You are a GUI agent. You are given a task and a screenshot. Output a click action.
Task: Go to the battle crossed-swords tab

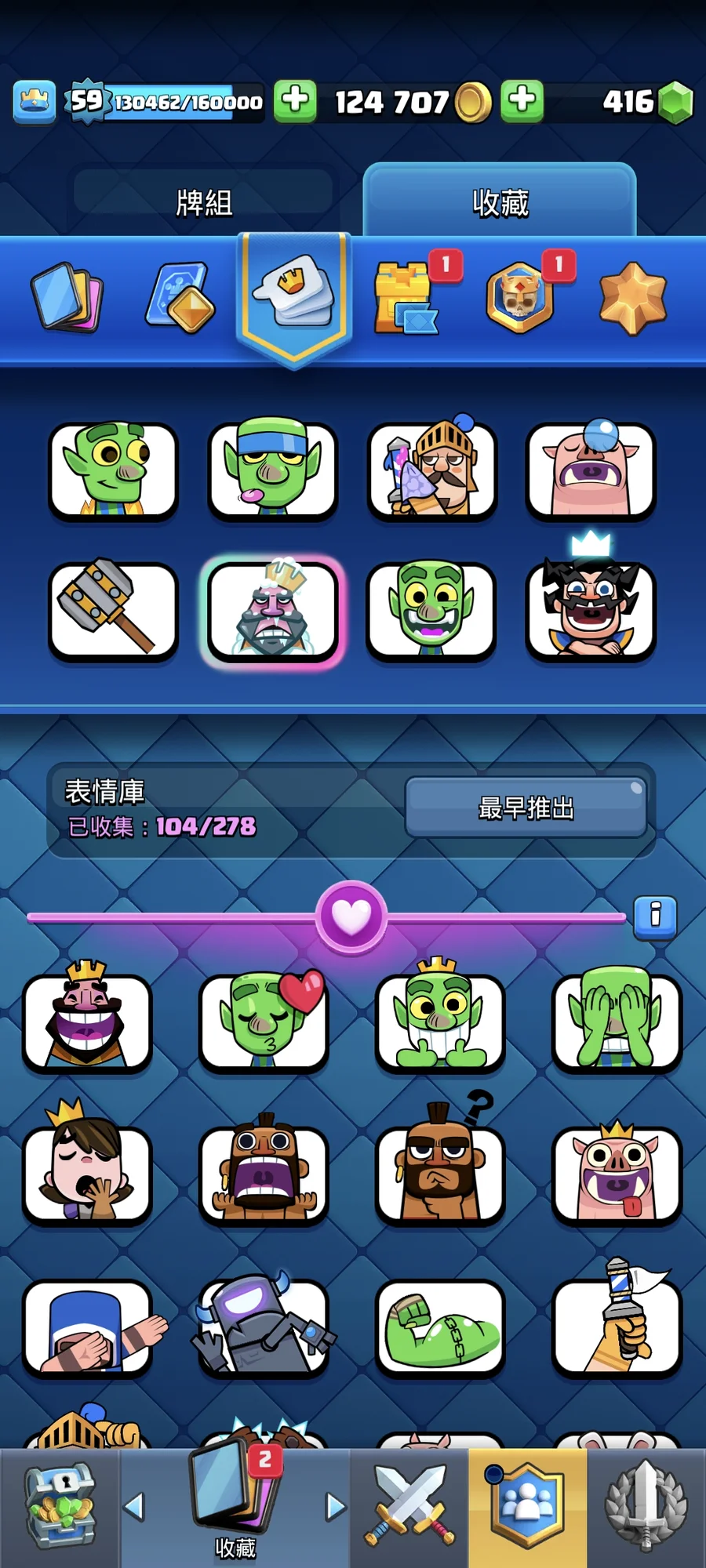pos(409,1507)
